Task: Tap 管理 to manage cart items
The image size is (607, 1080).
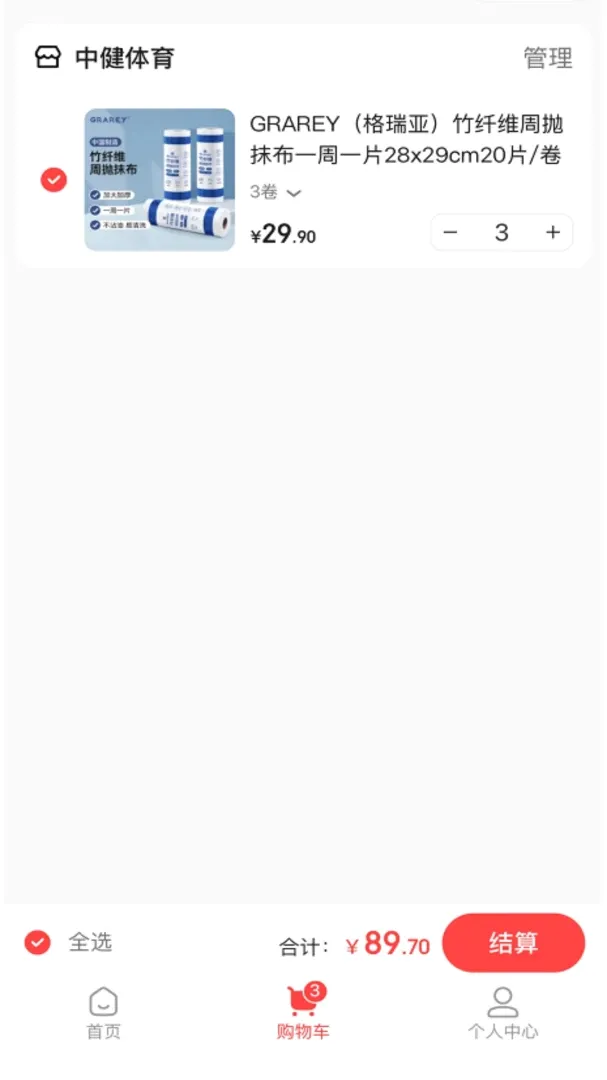Action: [548, 58]
